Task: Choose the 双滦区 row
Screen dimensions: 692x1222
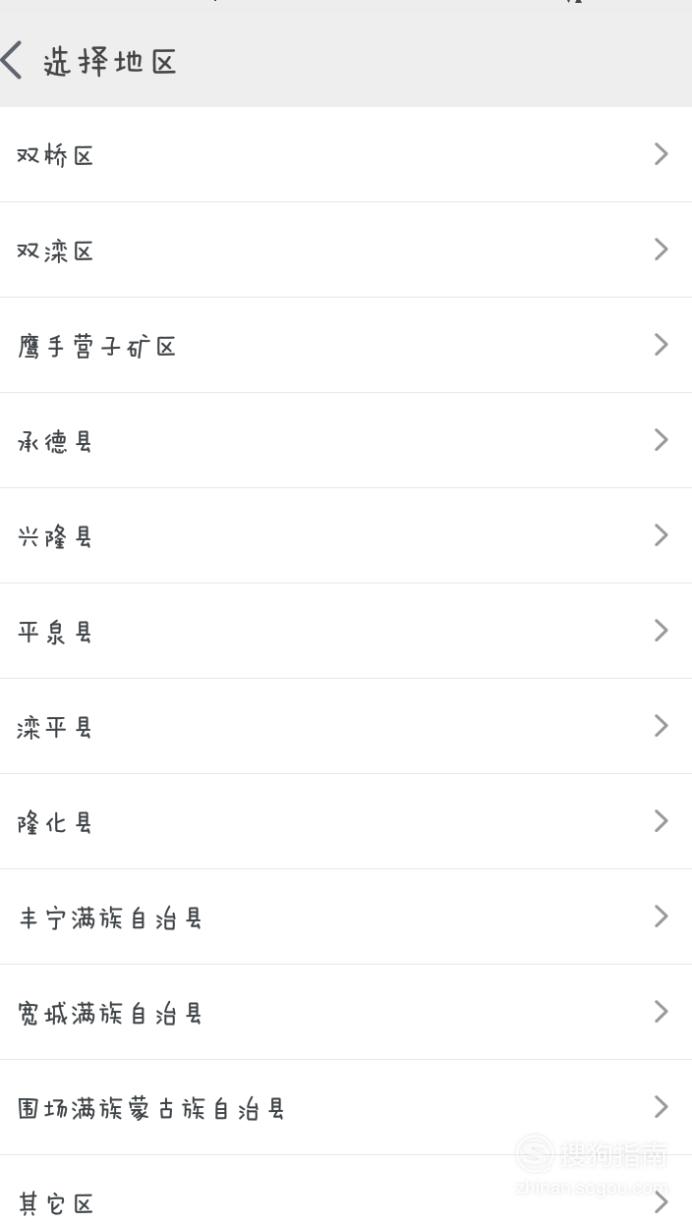Action: pyautogui.click(x=346, y=249)
